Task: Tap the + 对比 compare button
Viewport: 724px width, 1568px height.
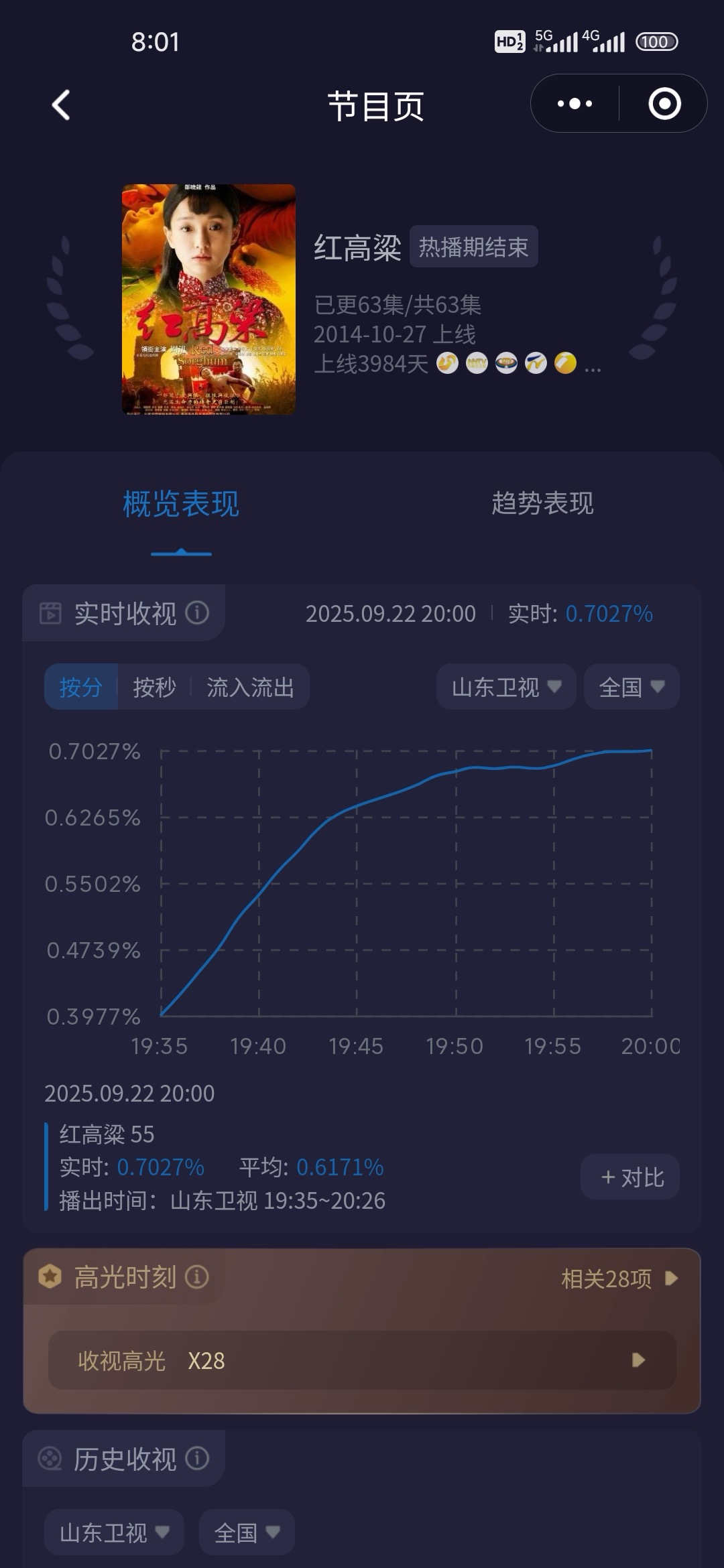Action: pyautogui.click(x=630, y=1177)
